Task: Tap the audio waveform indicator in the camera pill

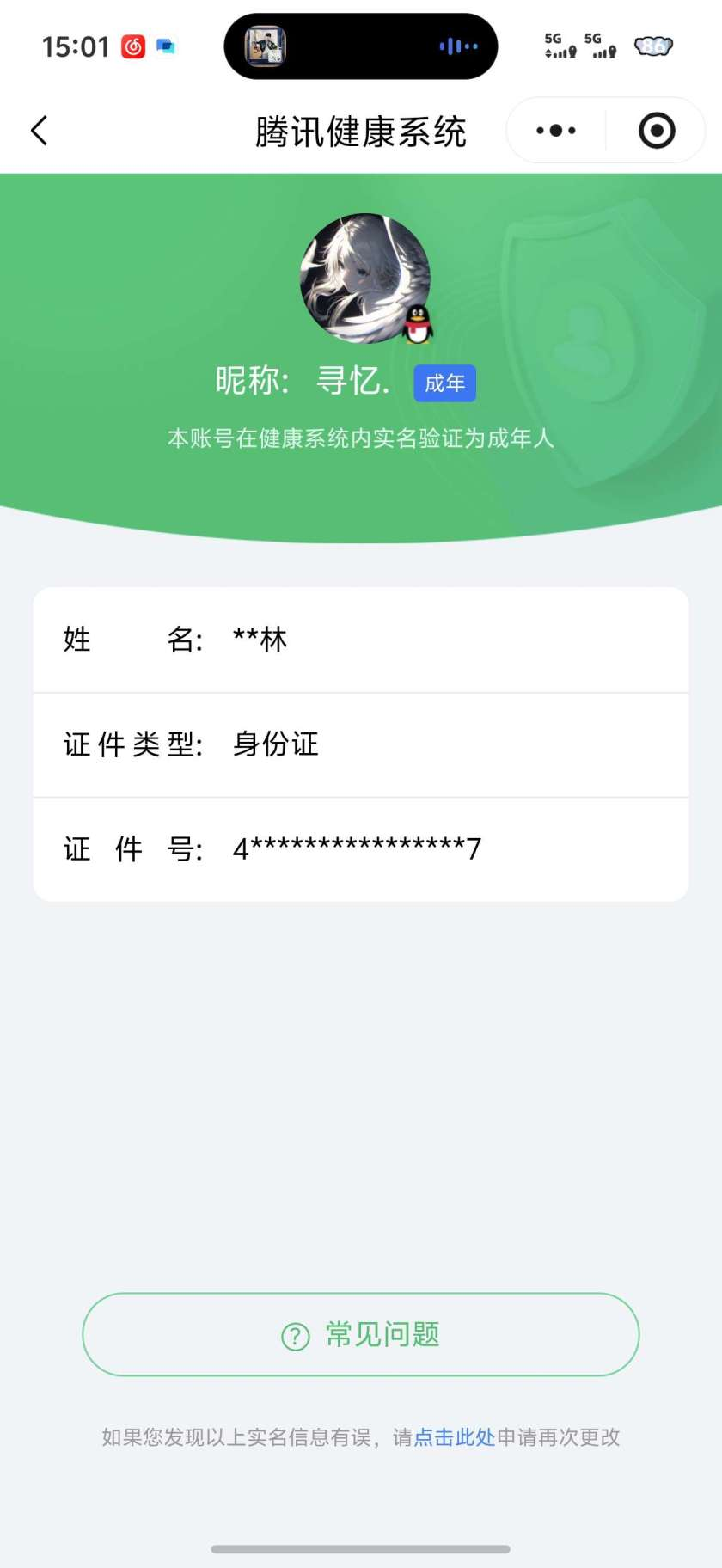Action: [459, 46]
